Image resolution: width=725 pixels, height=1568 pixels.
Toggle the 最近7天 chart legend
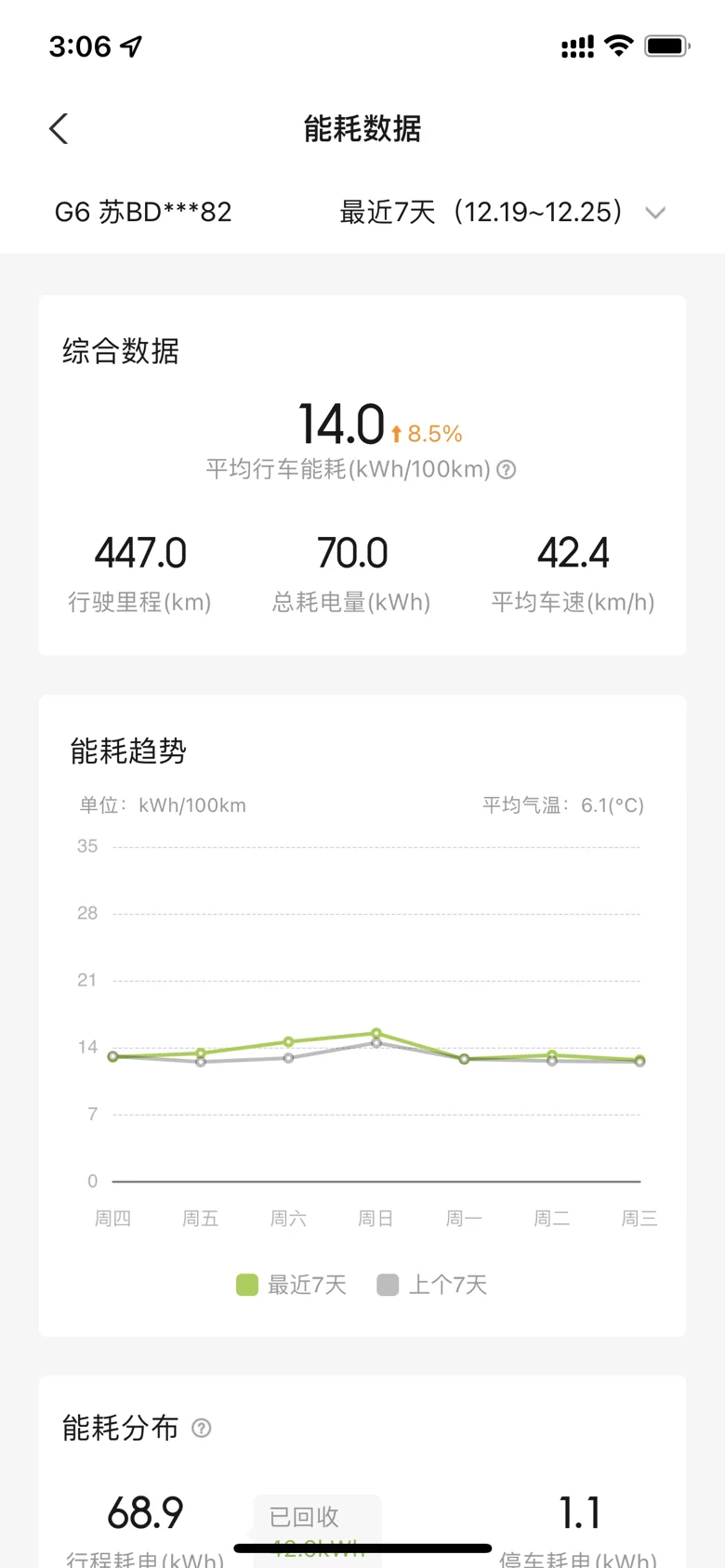pyautogui.click(x=291, y=1285)
